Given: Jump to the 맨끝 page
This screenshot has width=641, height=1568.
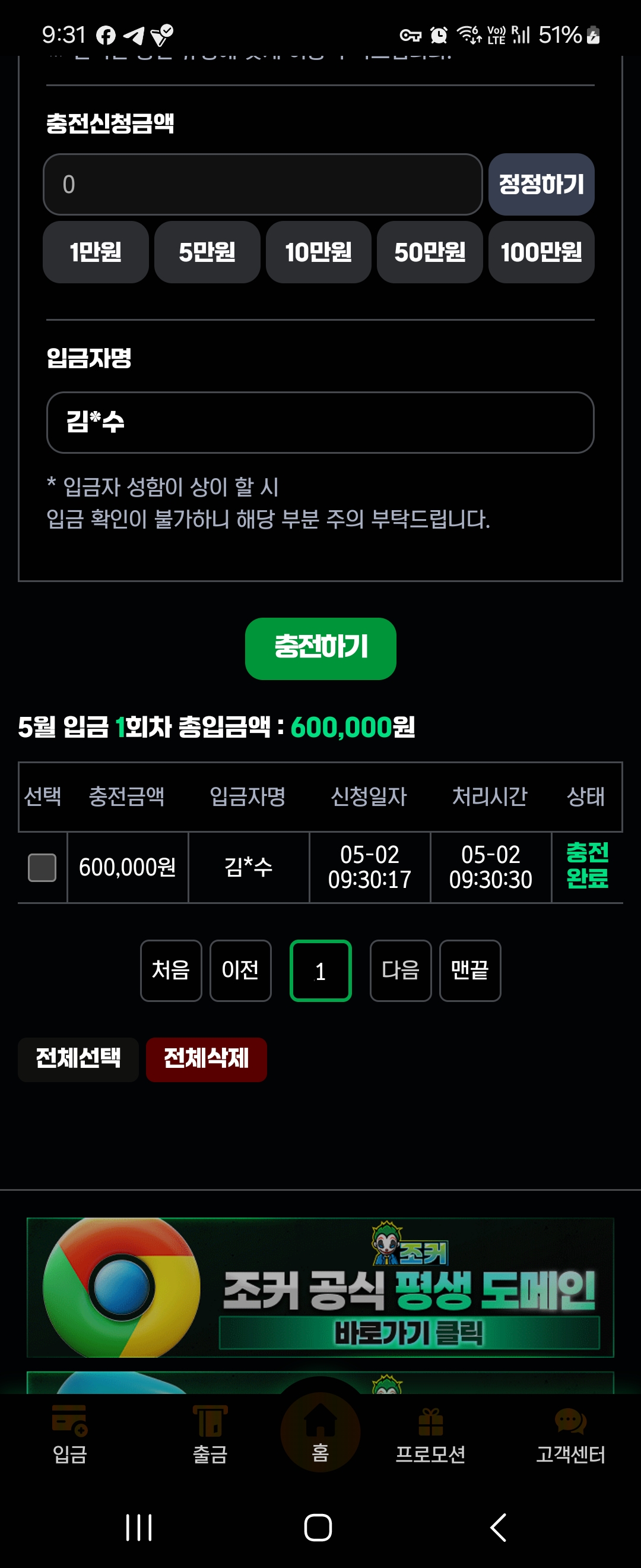Looking at the screenshot, I should 469,970.
